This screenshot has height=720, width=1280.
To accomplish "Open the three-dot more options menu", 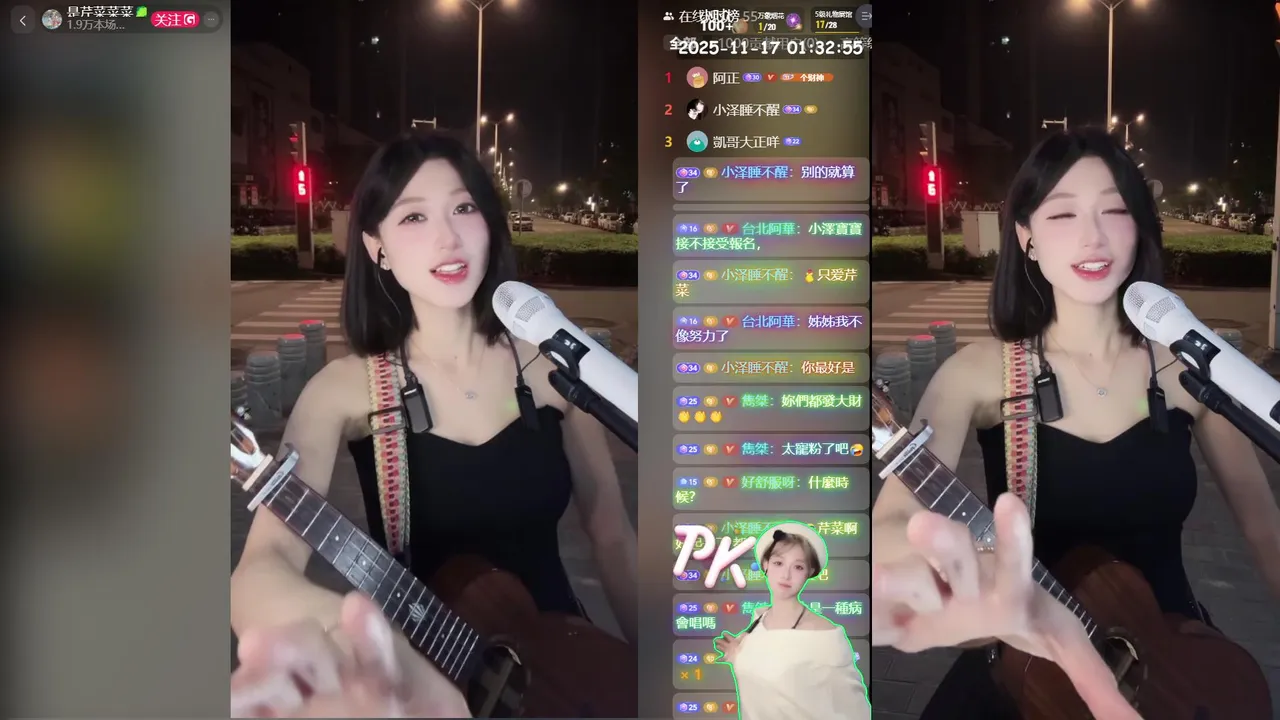I will click(211, 19).
